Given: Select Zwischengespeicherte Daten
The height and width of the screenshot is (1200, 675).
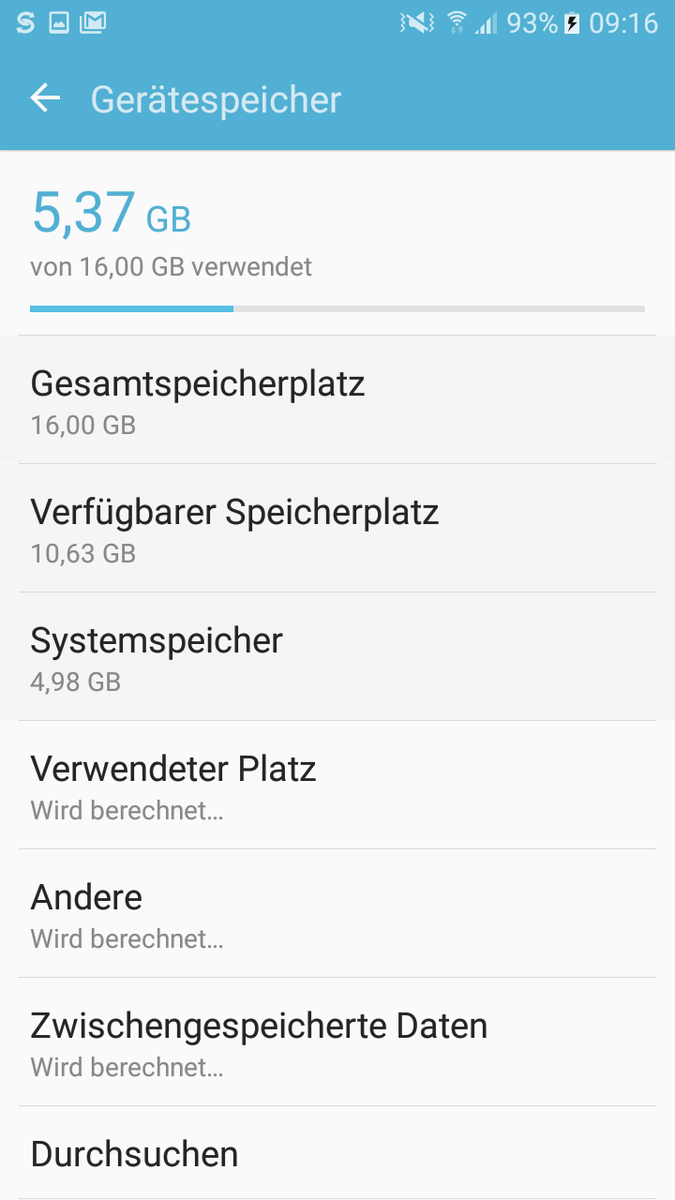Looking at the screenshot, I should 337,1042.
